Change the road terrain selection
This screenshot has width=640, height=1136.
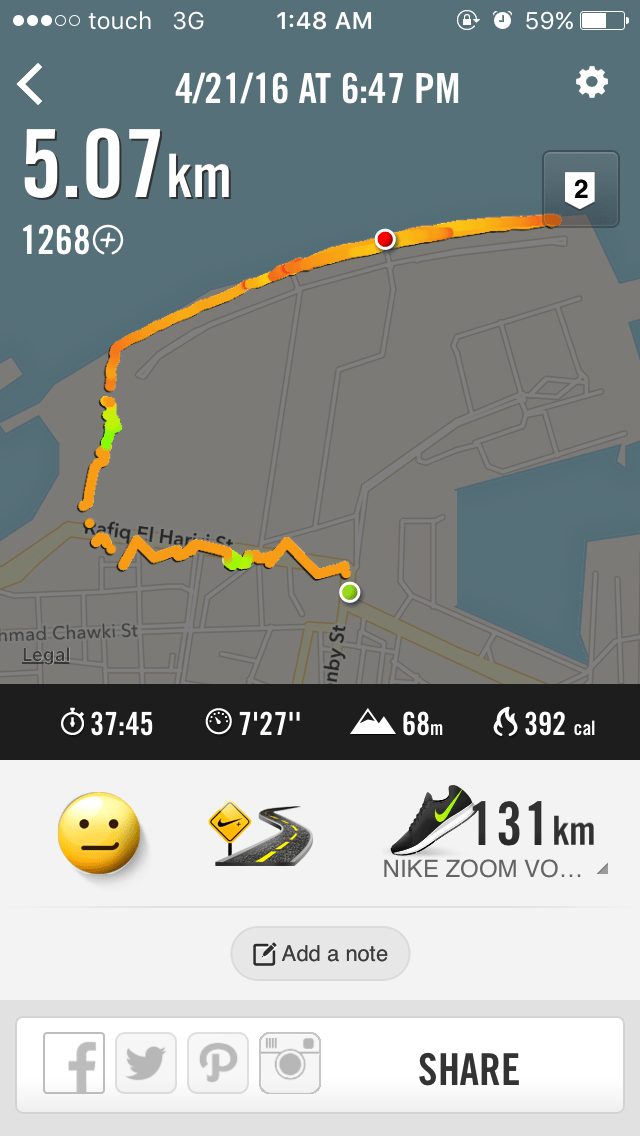[x=260, y=834]
